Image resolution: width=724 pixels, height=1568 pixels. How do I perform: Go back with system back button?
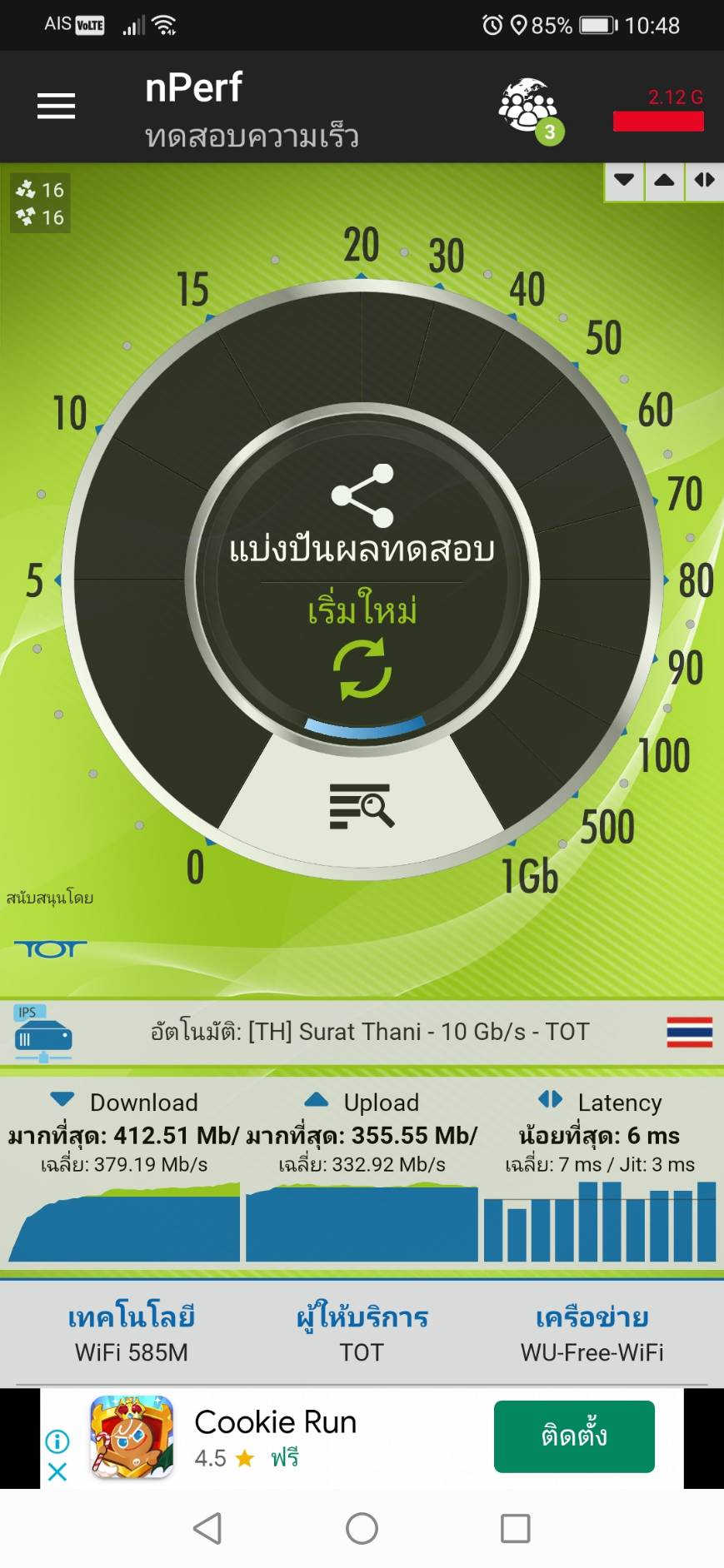pos(207,1528)
